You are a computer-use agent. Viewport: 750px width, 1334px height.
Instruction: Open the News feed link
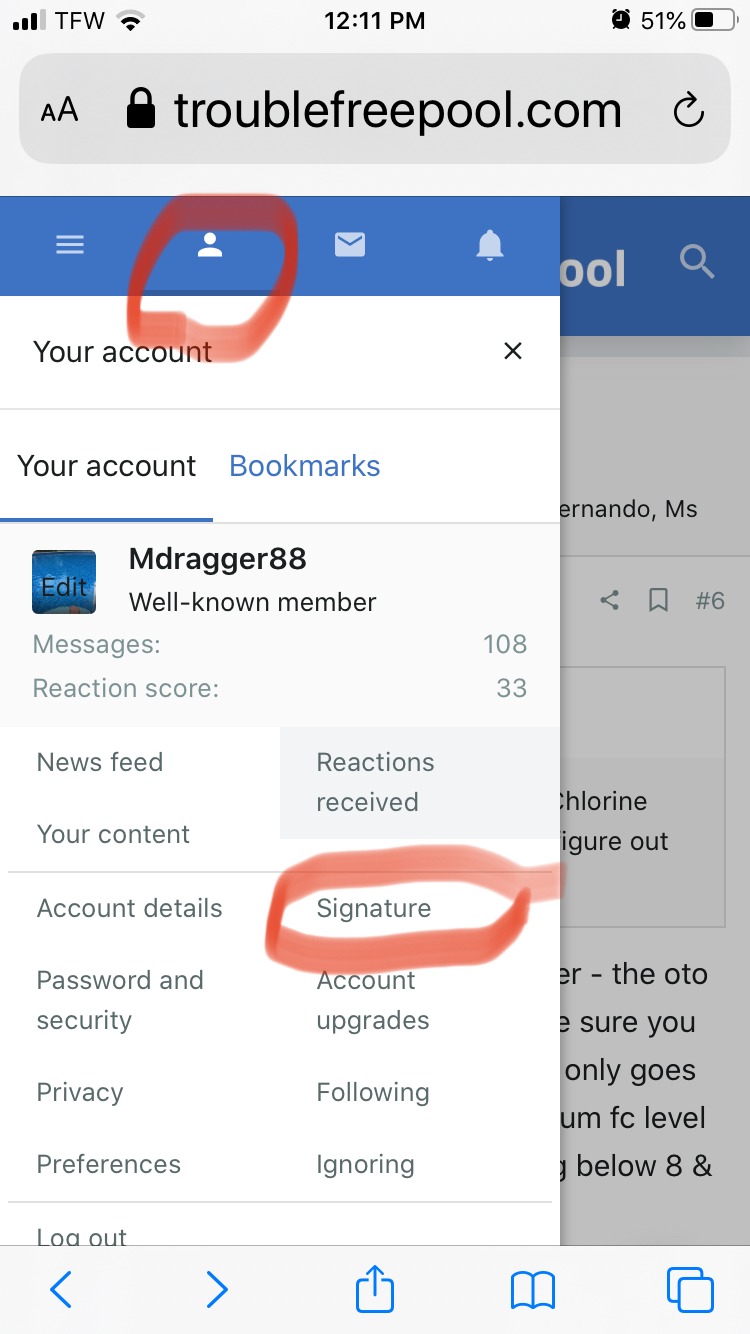pyautogui.click(x=100, y=762)
